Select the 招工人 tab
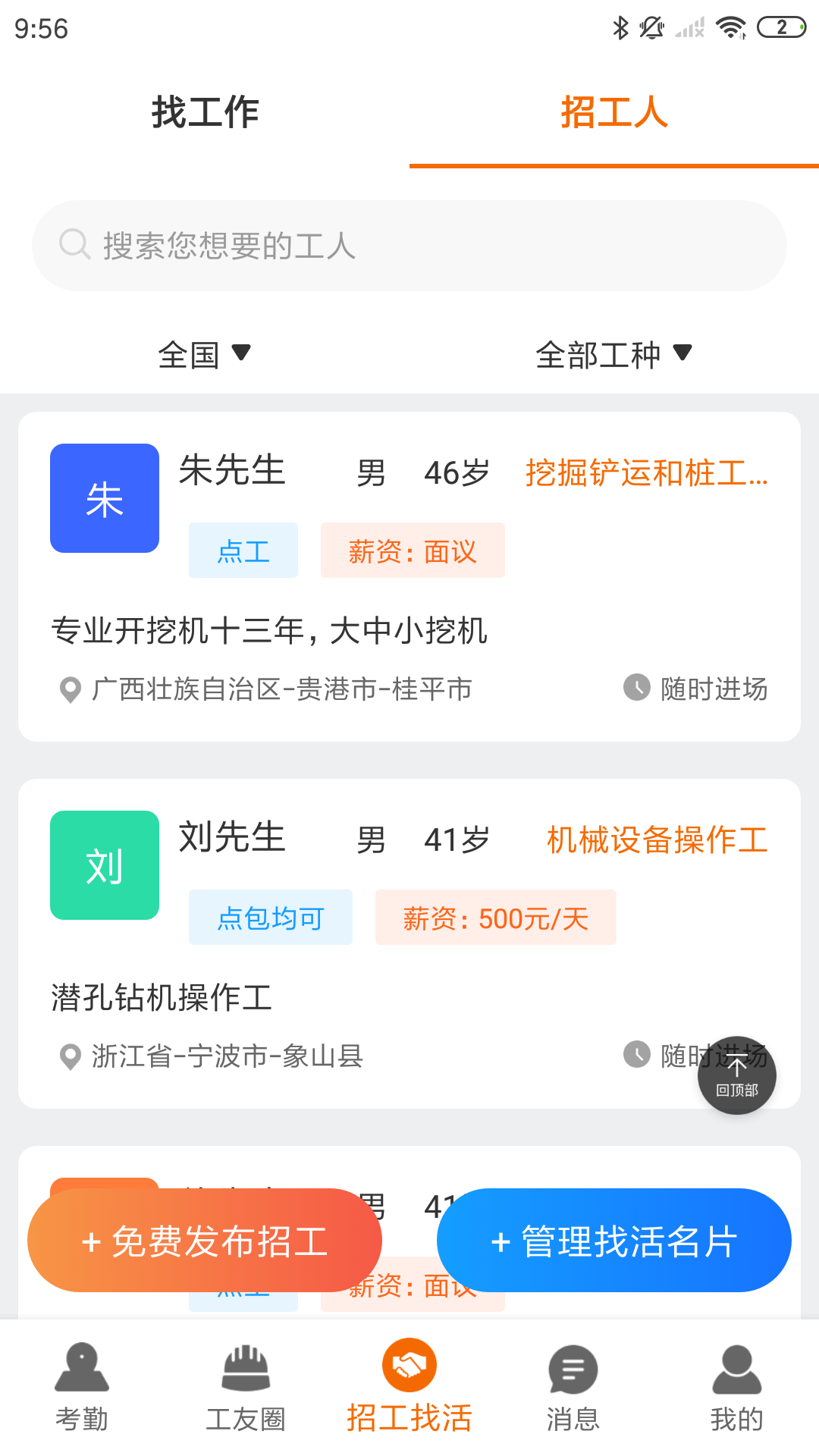The image size is (819, 1456). tap(614, 112)
